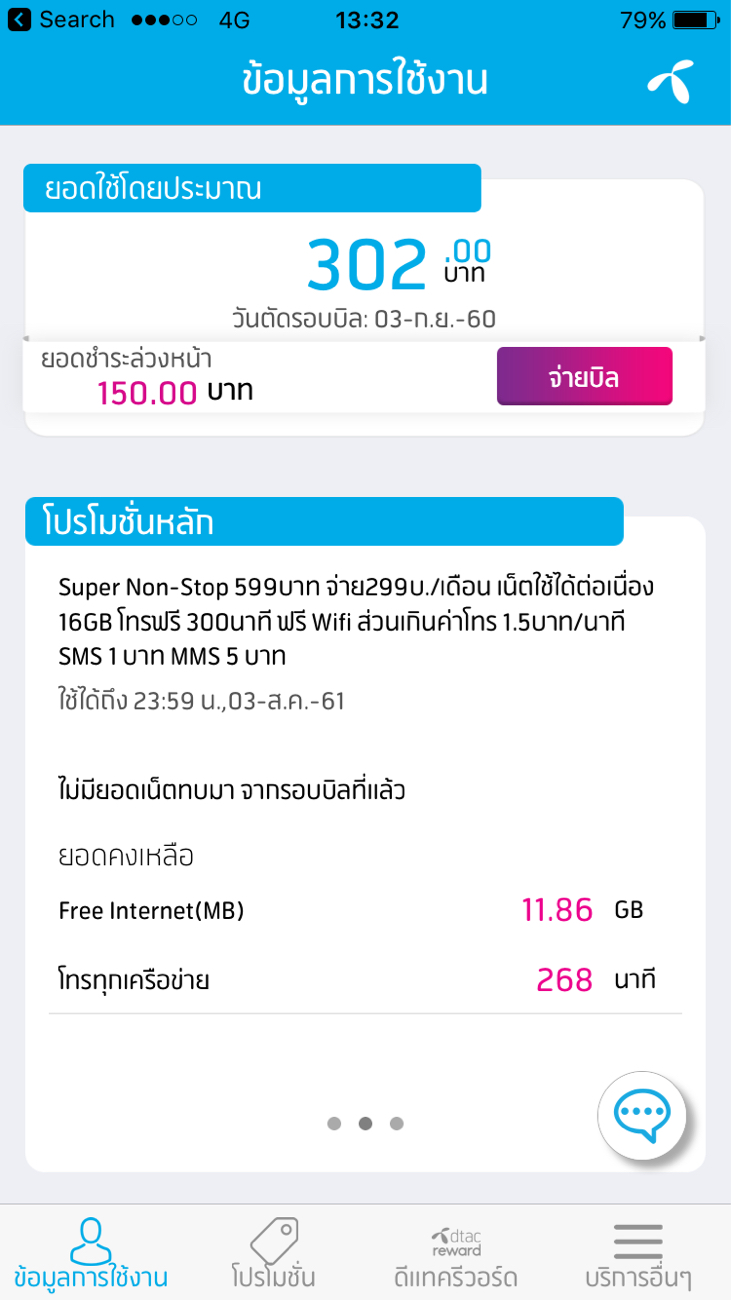This screenshot has height=1300, width=731.
Task: Open the บริการอื่นๆ menu tab
Action: click(638, 1254)
